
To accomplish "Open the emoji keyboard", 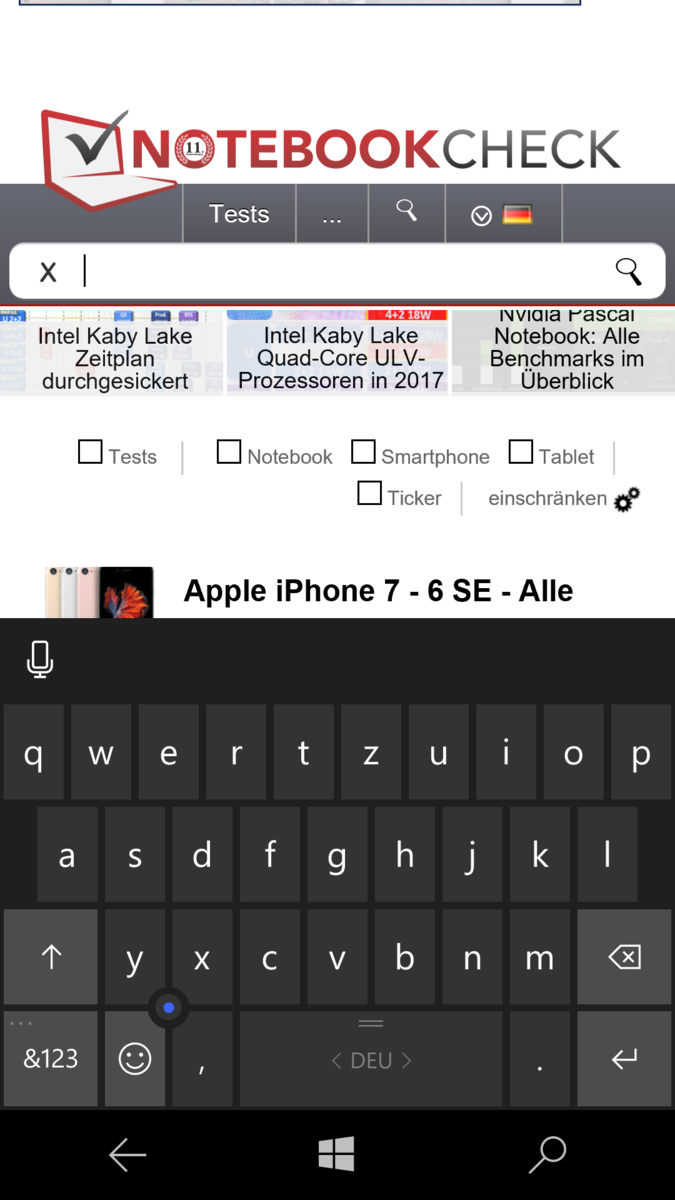I will tap(135, 1058).
